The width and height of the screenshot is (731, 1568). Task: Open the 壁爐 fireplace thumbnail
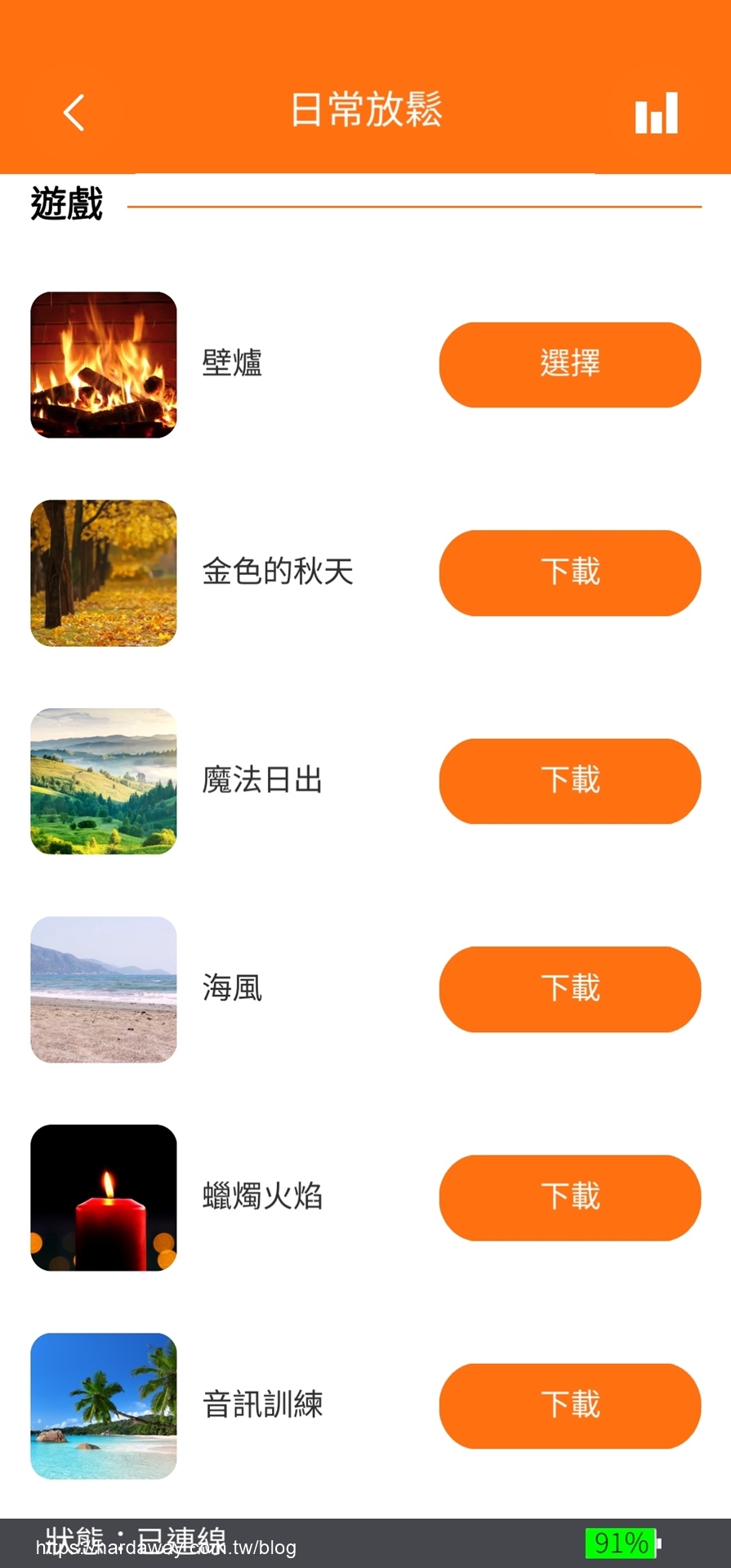104,365
